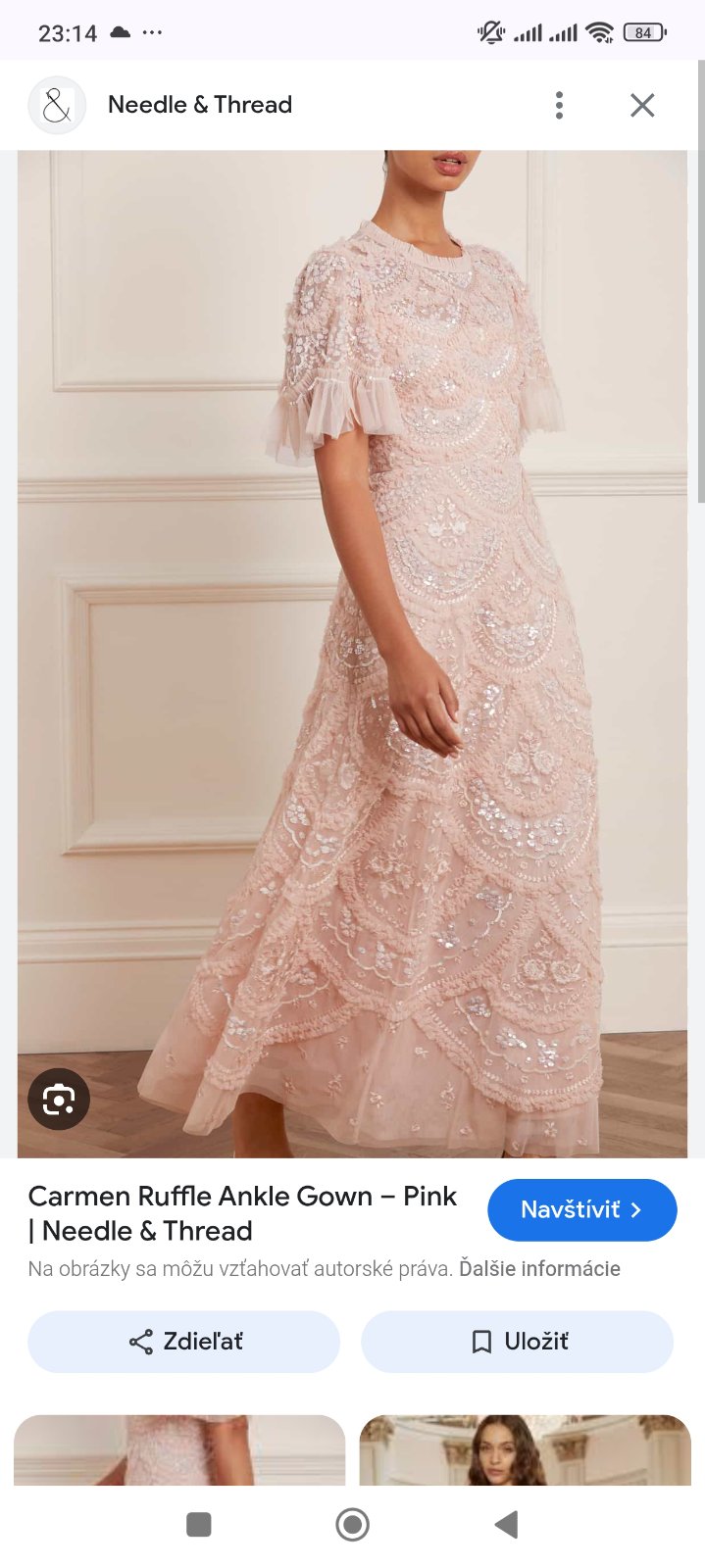The height and width of the screenshot is (1568, 705).
Task: Open the three-dot overflow menu
Action: [x=559, y=105]
